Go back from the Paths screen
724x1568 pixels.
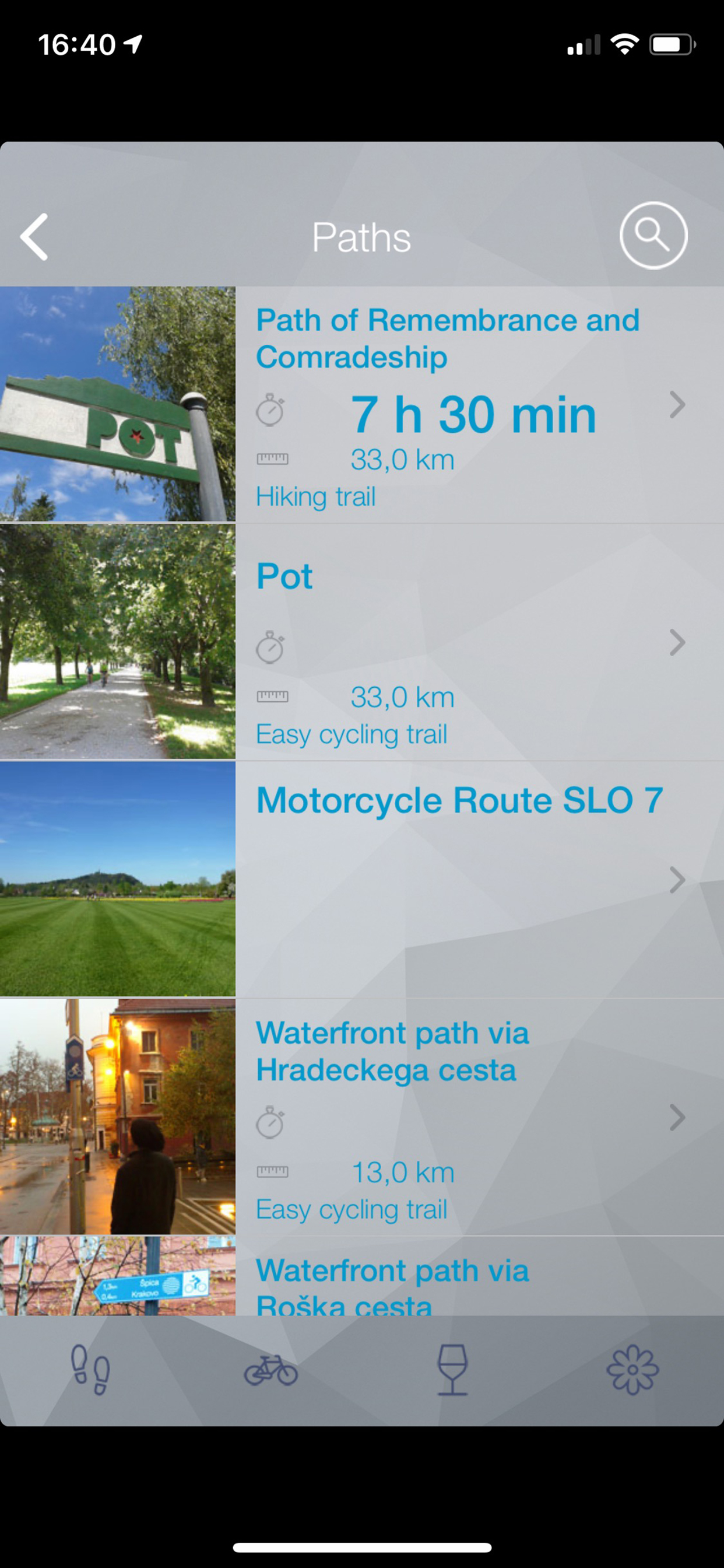point(34,237)
